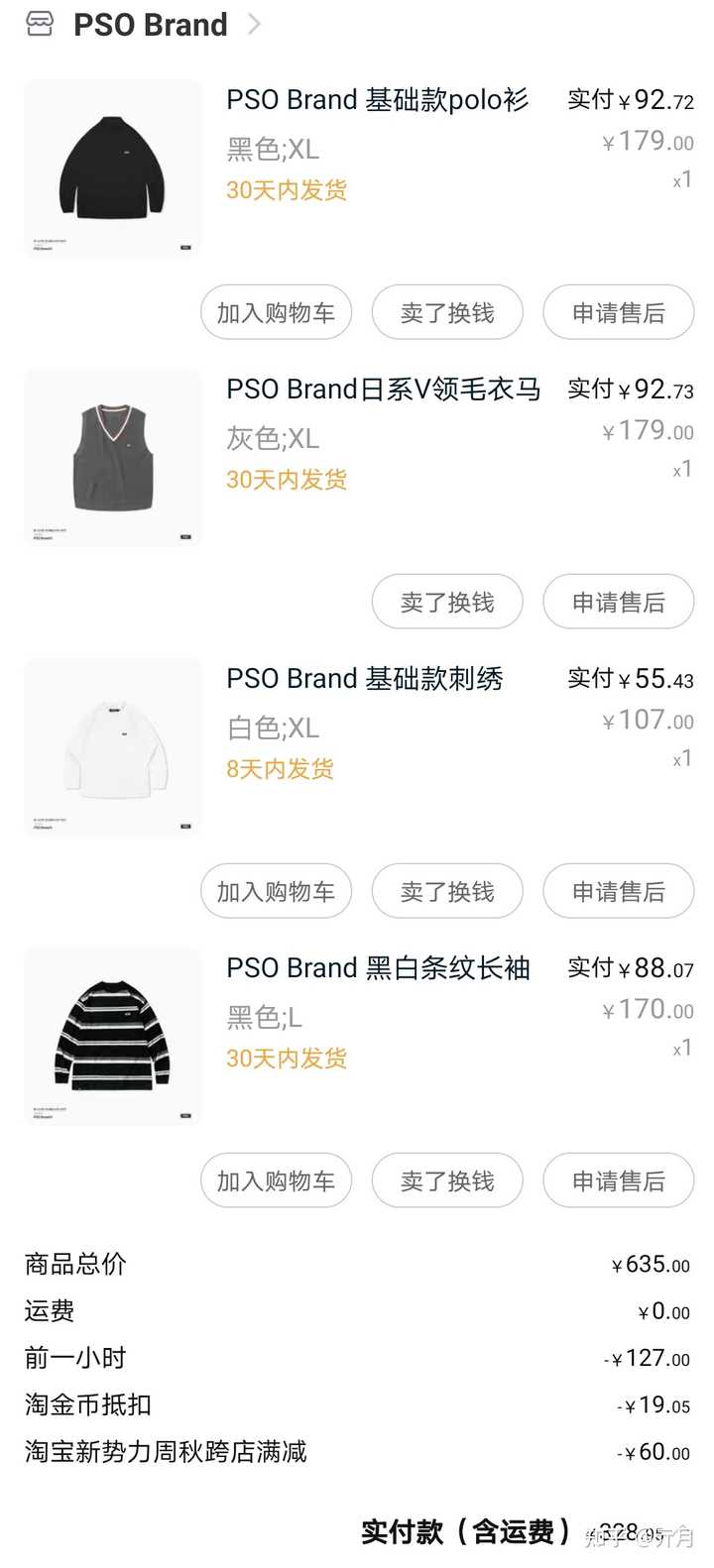Click 卖了换钱 for the V-neck vest
Image resolution: width=714 pixels, height=1568 pixels.
(x=447, y=602)
